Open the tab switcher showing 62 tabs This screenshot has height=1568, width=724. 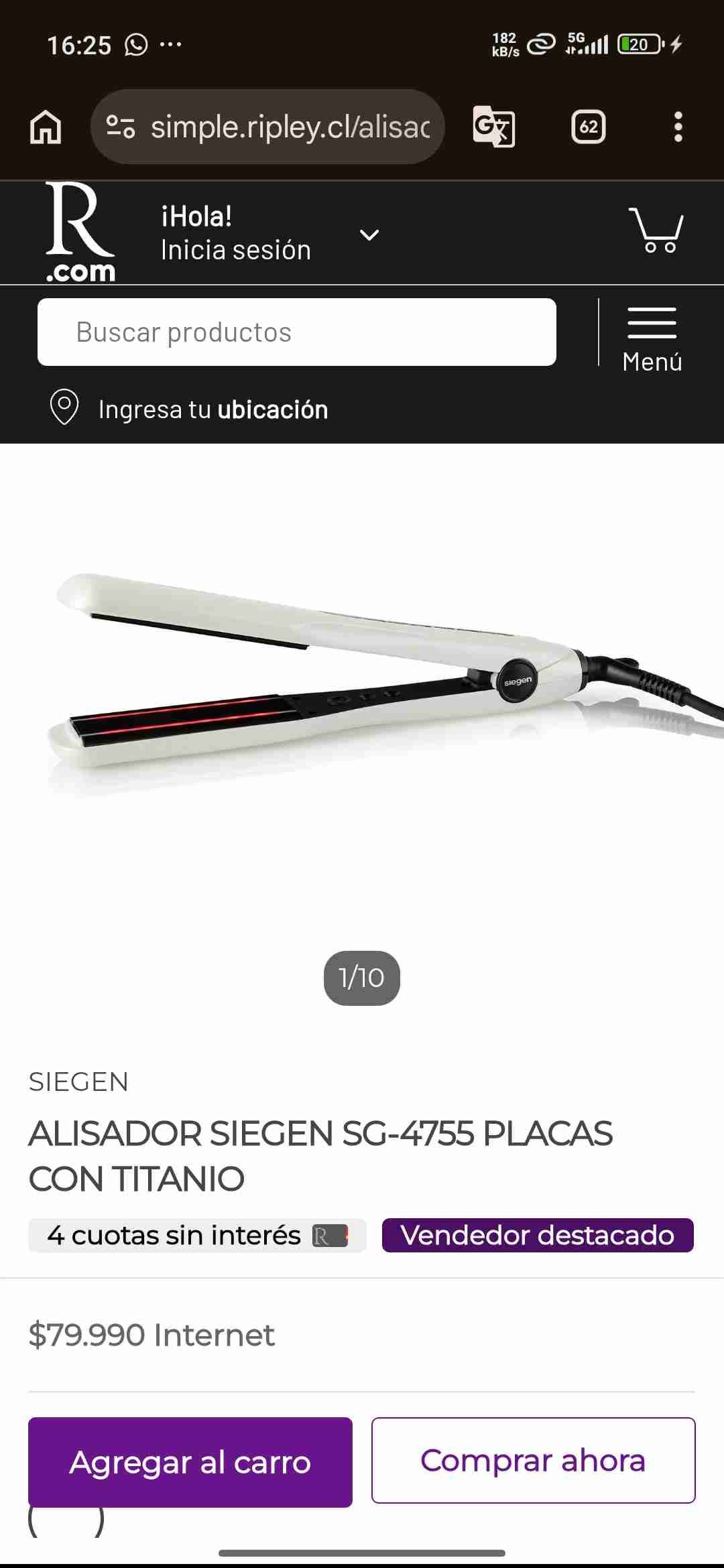(x=589, y=127)
